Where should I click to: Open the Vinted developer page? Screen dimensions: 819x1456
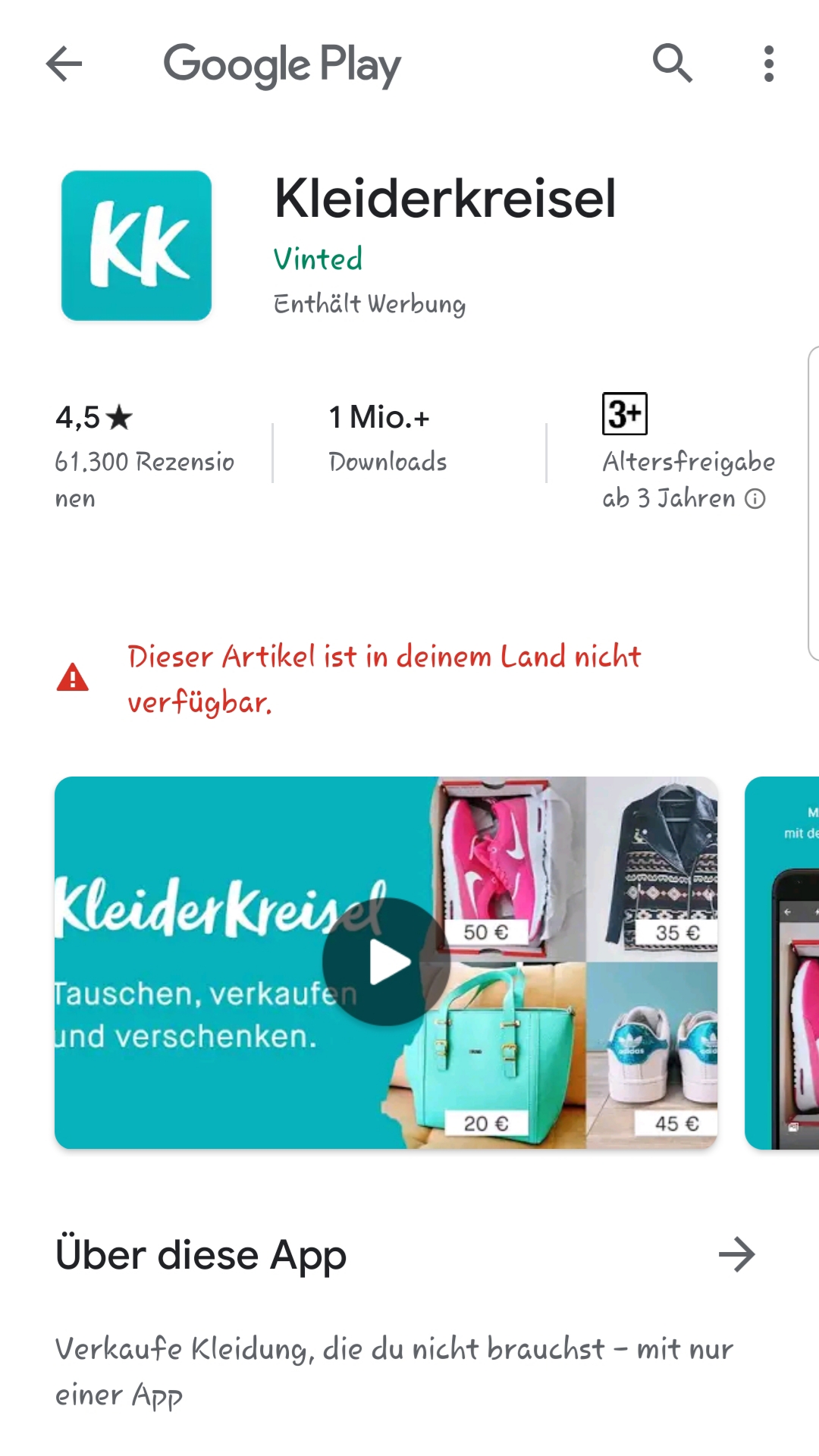318,259
